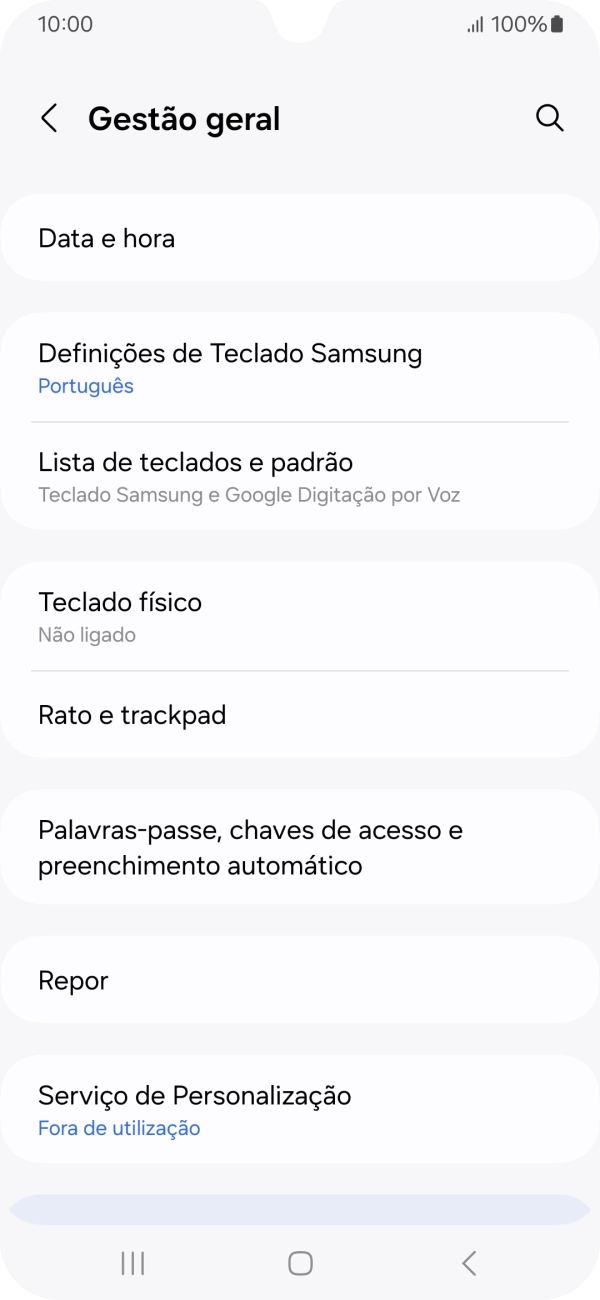Open Teclado físico settings
This screenshot has height=1300, width=600.
[300, 616]
